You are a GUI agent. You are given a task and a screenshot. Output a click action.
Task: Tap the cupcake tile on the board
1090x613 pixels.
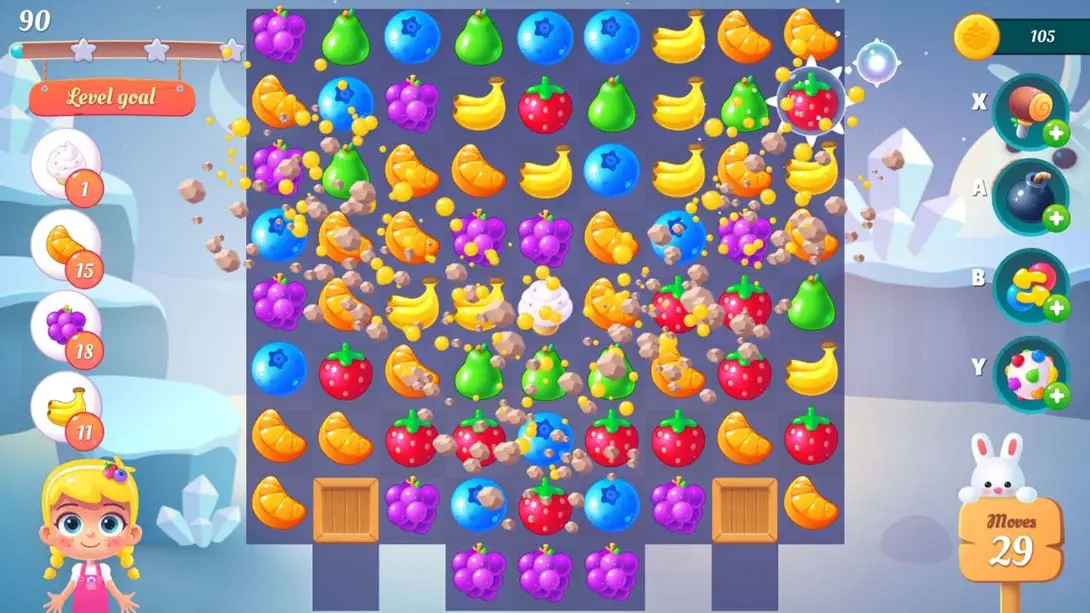pos(545,305)
